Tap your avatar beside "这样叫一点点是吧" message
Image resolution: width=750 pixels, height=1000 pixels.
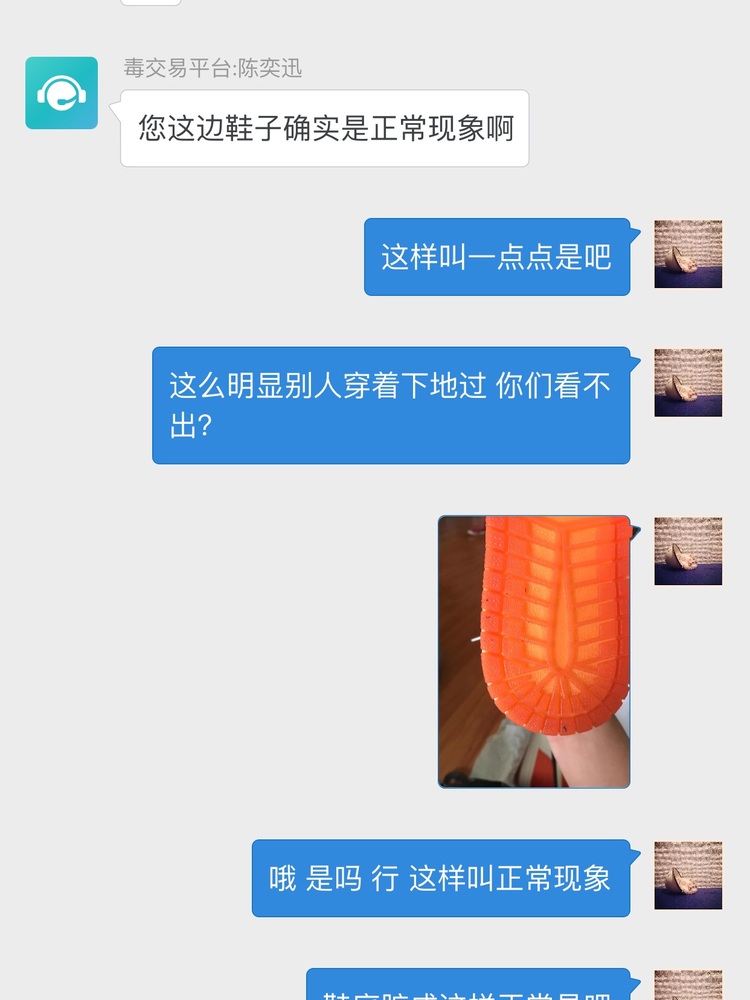coord(688,255)
